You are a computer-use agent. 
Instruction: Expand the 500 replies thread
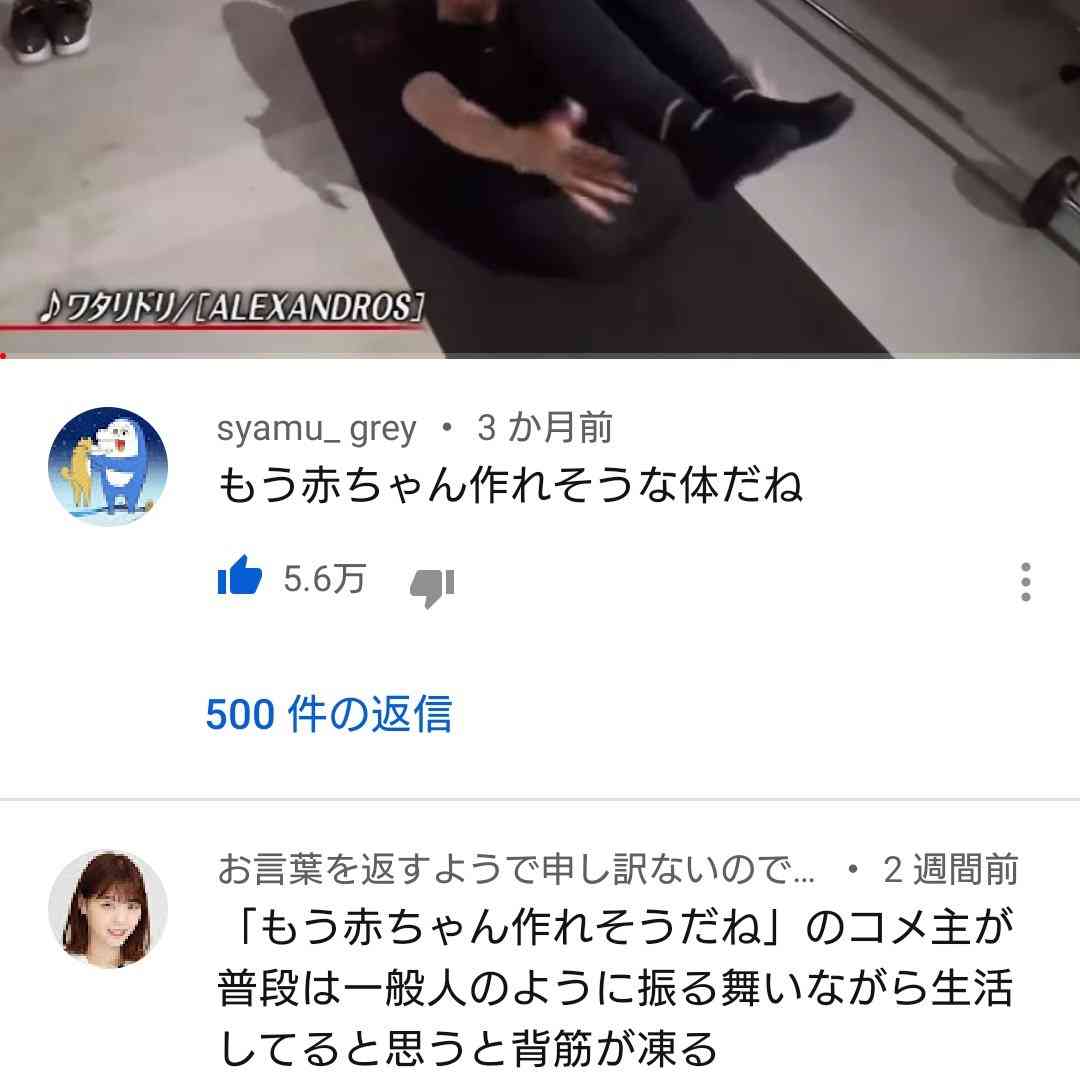coord(330,714)
